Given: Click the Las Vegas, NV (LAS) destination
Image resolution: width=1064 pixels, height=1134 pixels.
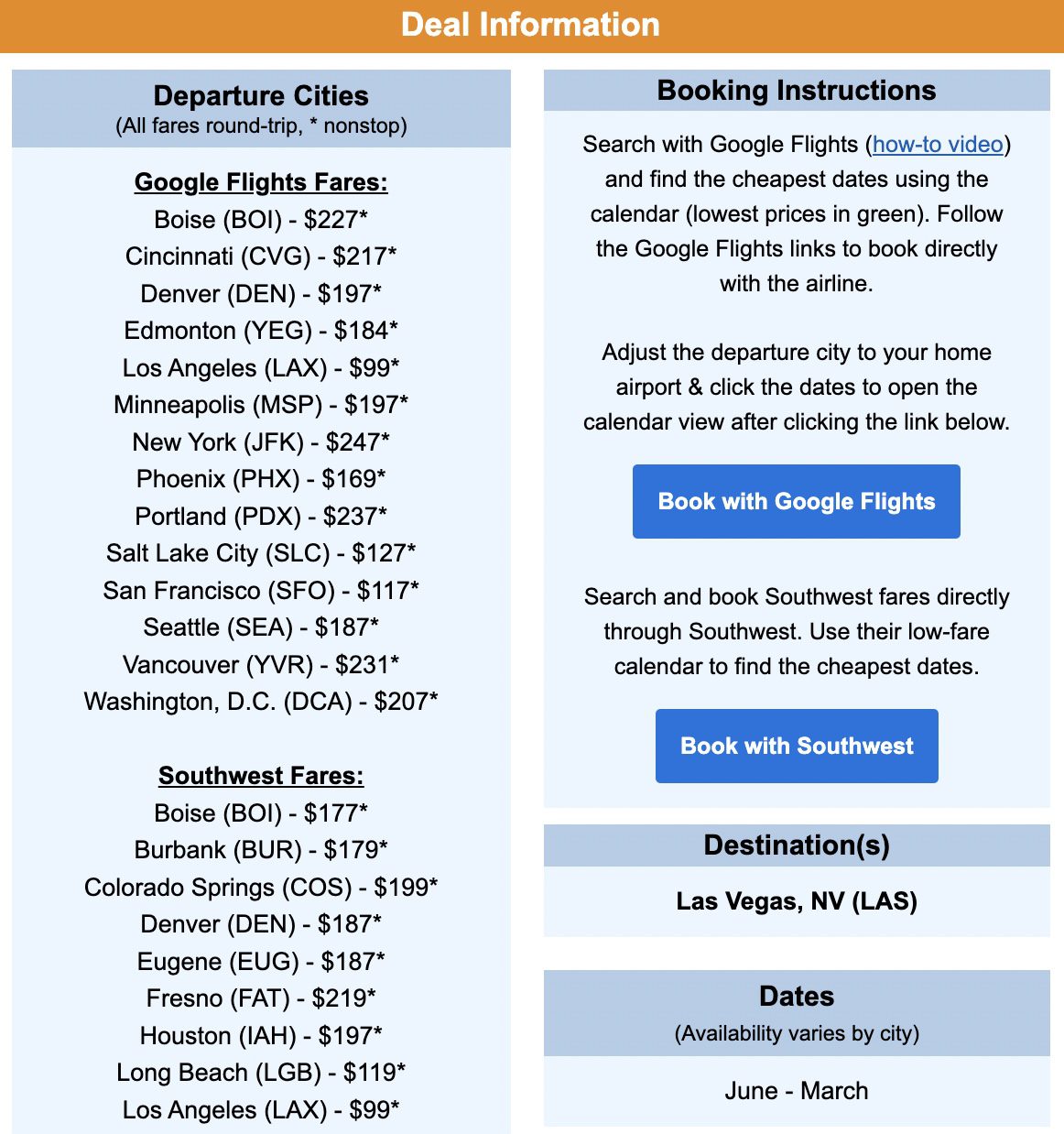Looking at the screenshot, I should click(795, 901).
